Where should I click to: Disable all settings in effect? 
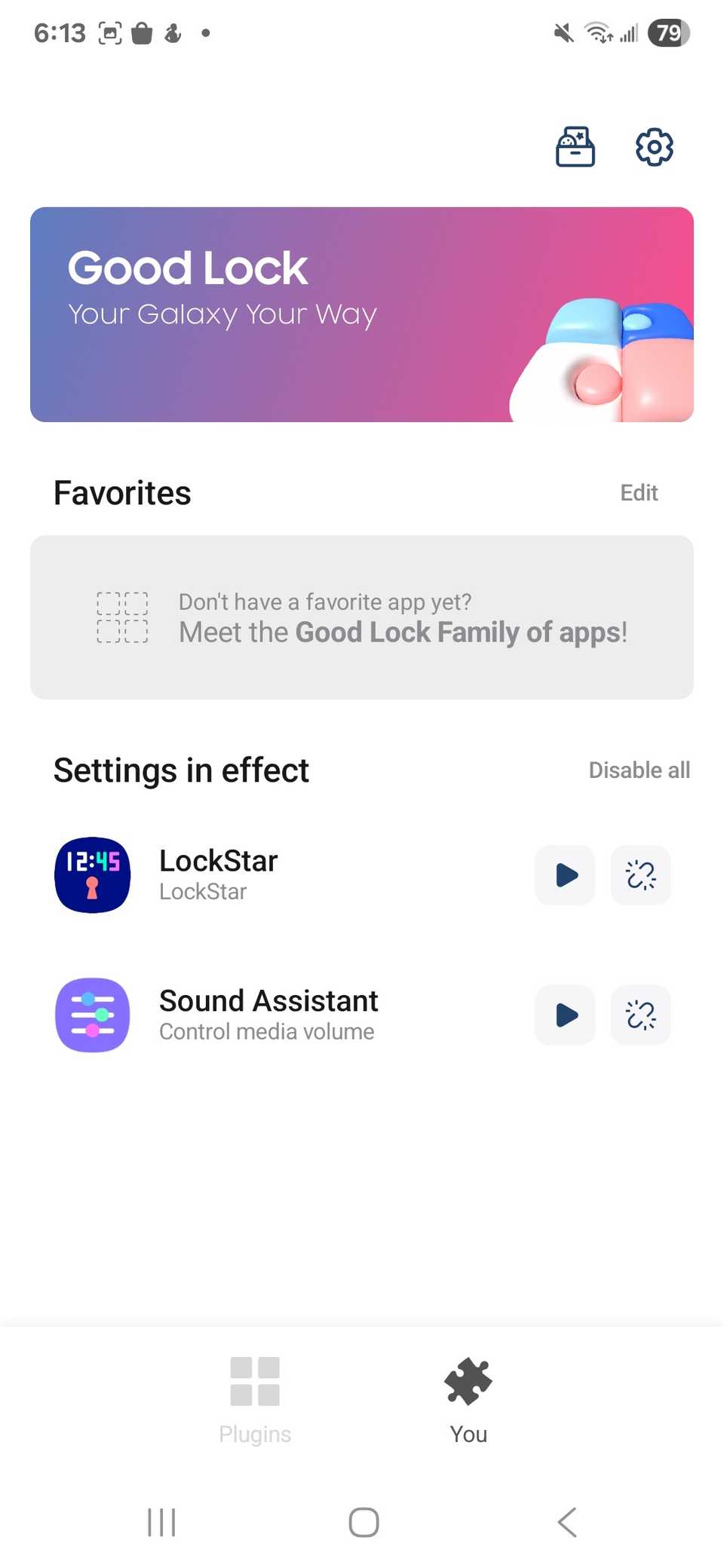pyautogui.click(x=639, y=770)
